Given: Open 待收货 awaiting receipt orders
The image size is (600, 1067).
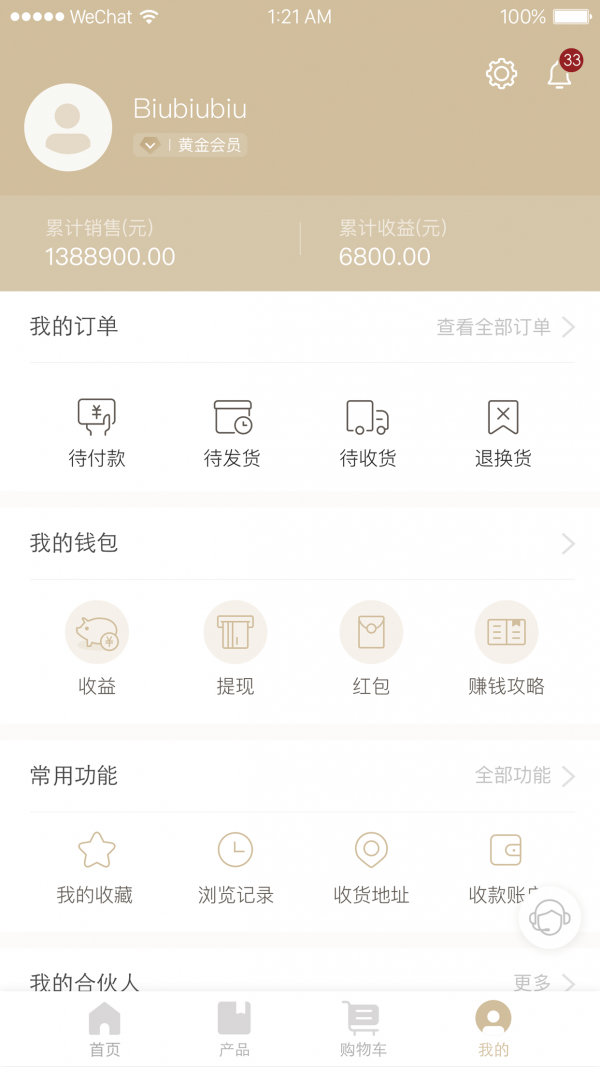Looking at the screenshot, I should pyautogui.click(x=367, y=432).
